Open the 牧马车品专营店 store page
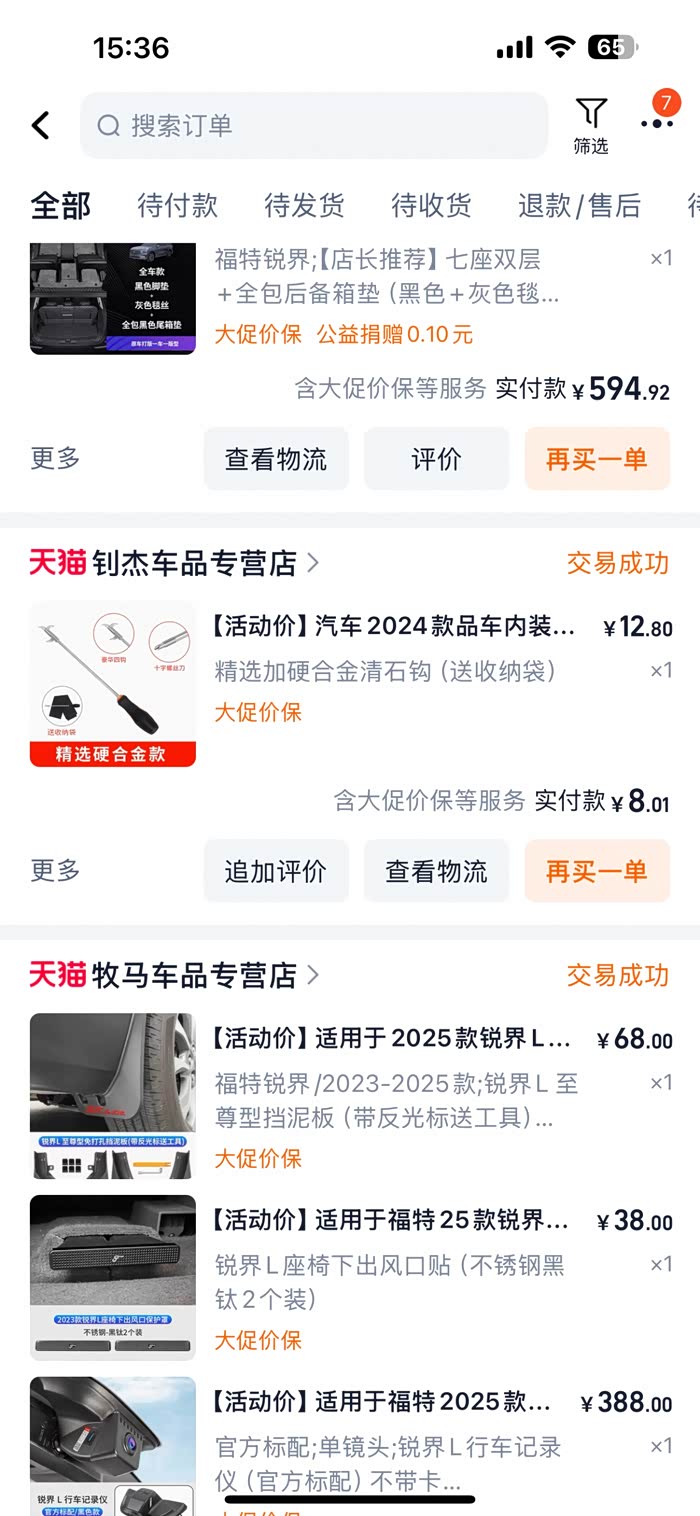 coord(195,975)
